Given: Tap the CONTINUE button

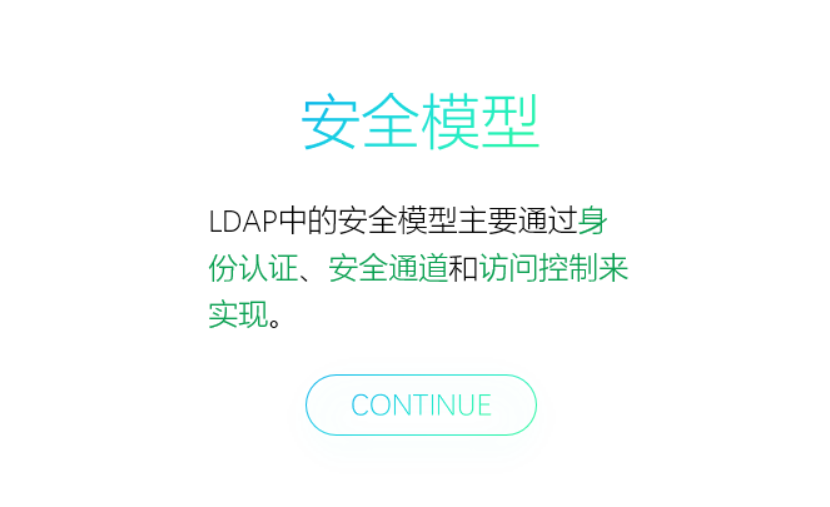Looking at the screenshot, I should coord(421,405).
